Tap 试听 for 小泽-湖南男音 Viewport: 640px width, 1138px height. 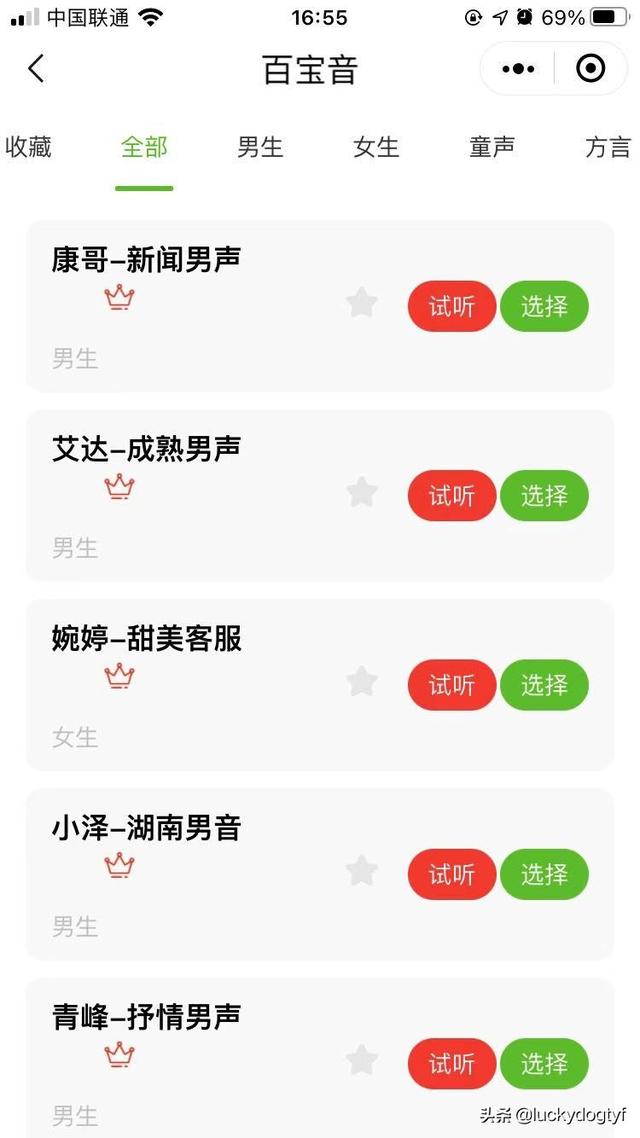(x=452, y=874)
